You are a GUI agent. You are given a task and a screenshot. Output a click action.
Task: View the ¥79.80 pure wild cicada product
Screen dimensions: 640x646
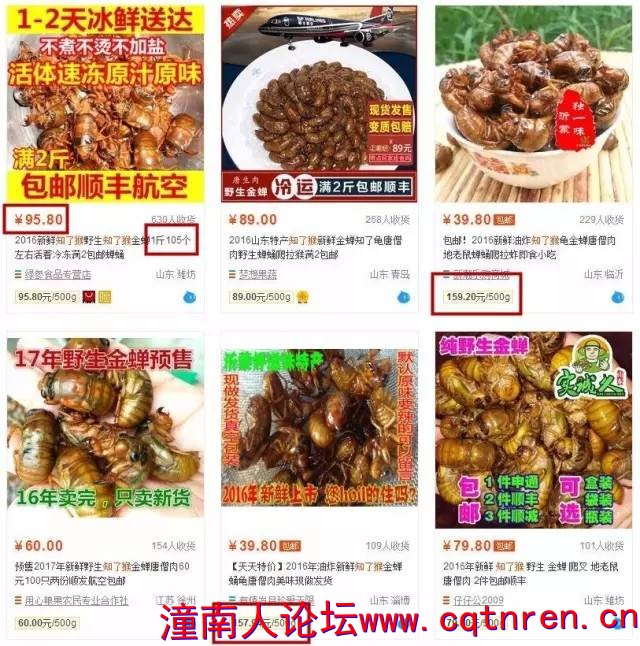click(532, 430)
